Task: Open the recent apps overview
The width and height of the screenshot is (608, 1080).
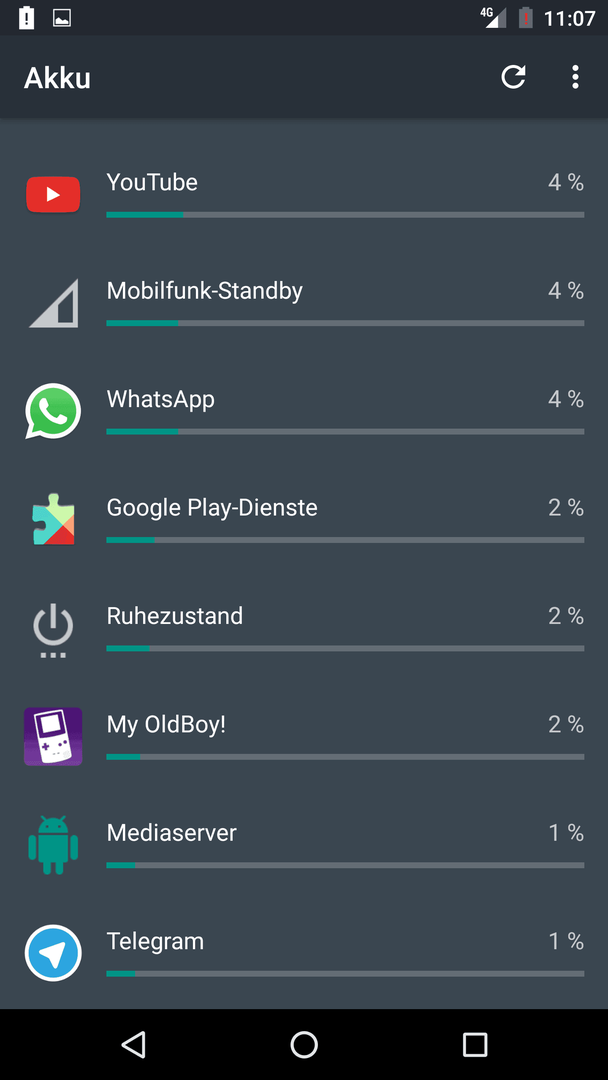Action: [474, 1044]
